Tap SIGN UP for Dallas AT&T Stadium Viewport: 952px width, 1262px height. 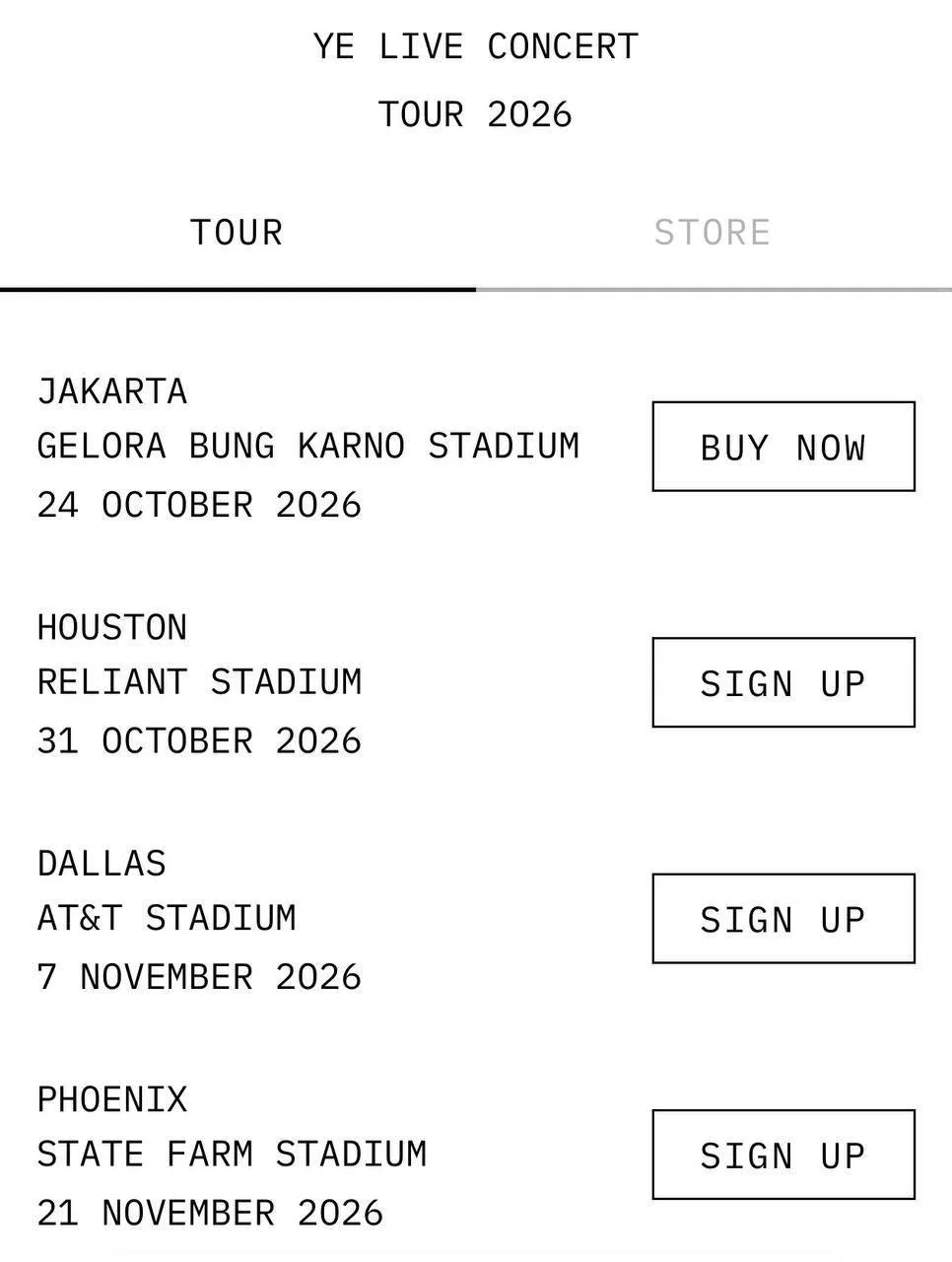click(783, 919)
